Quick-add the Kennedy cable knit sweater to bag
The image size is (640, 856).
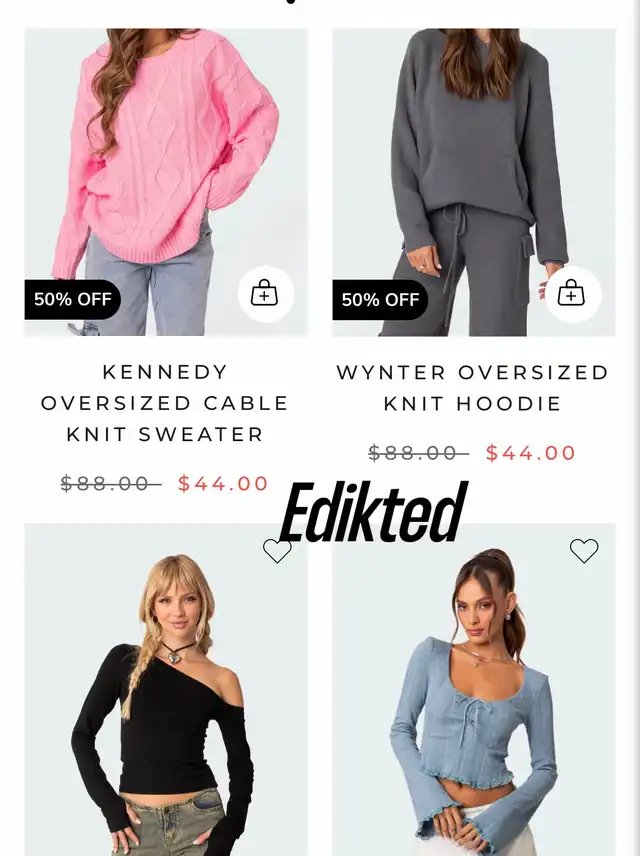(x=265, y=293)
